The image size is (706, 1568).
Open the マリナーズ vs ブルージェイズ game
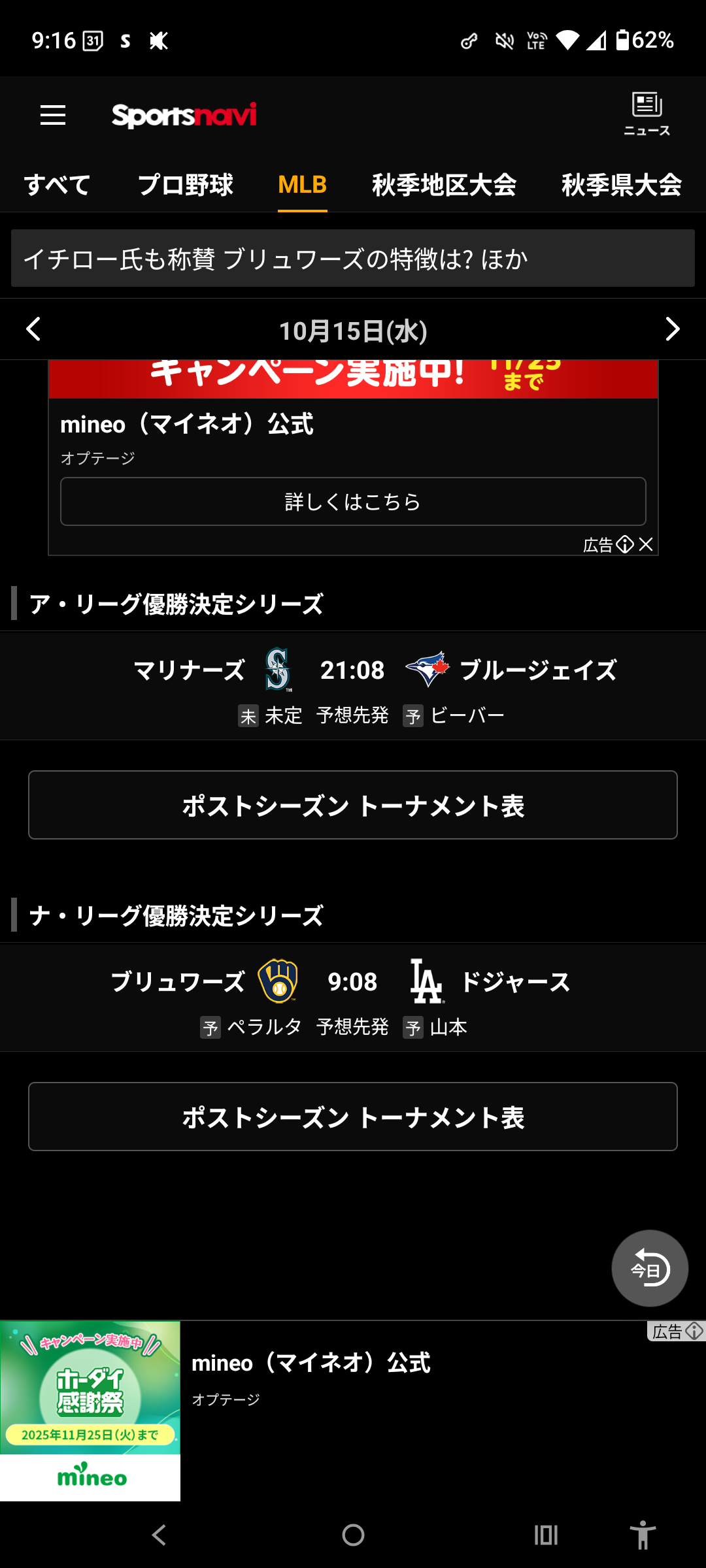click(353, 686)
